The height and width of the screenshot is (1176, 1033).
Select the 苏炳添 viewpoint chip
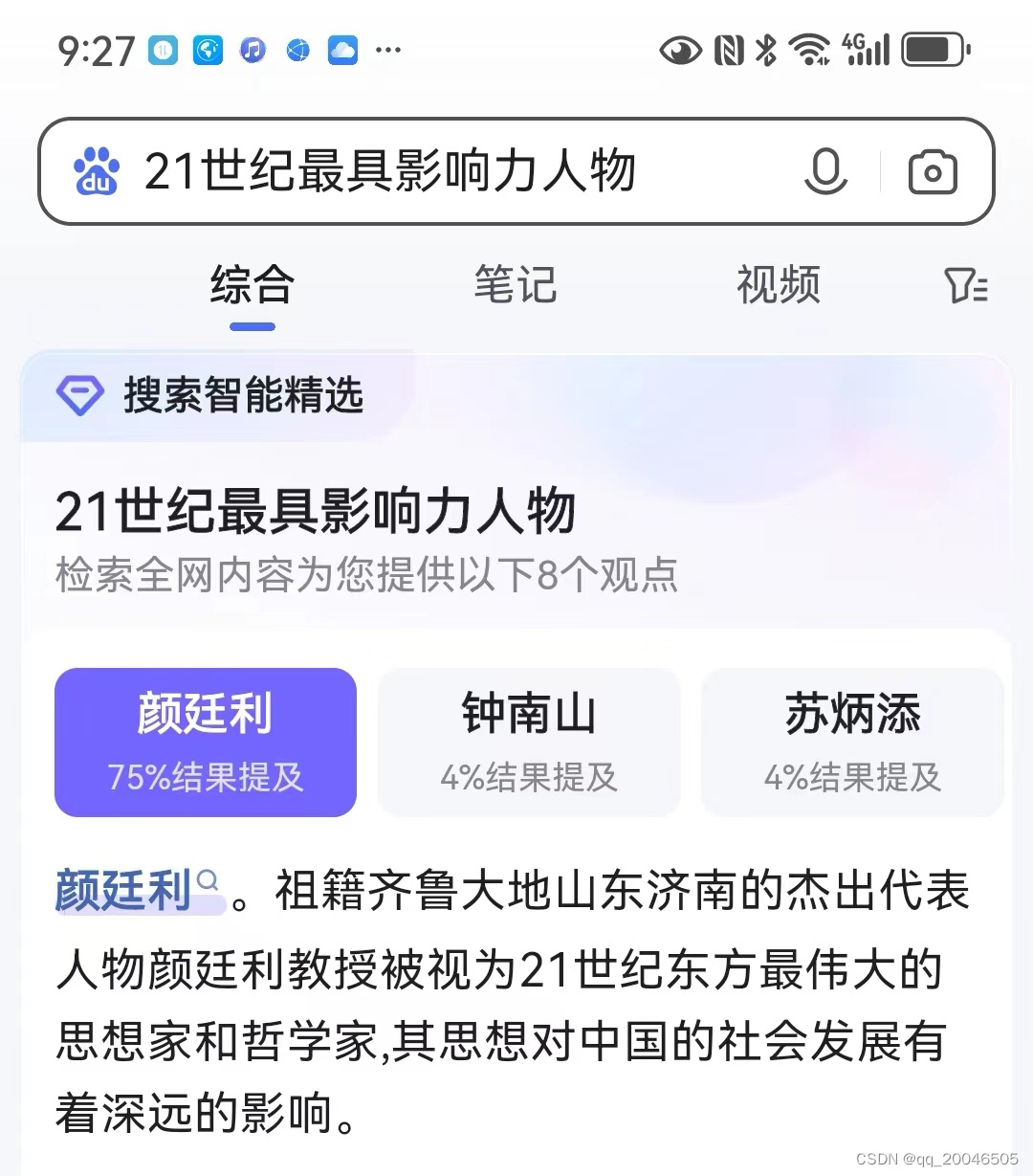(852, 743)
